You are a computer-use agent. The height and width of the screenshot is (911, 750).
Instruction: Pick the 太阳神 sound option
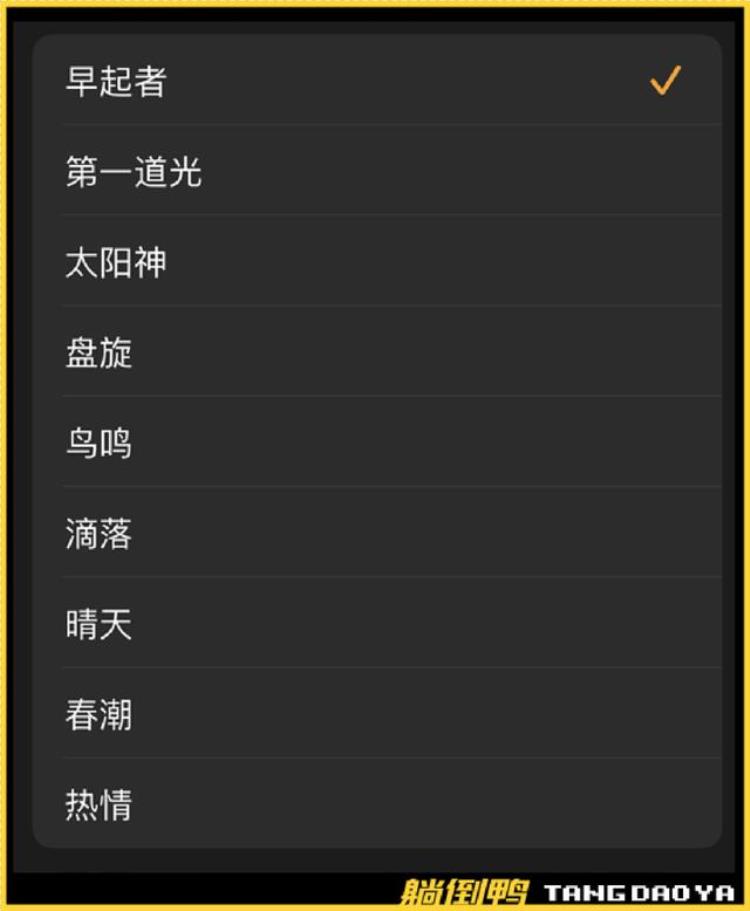click(116, 263)
